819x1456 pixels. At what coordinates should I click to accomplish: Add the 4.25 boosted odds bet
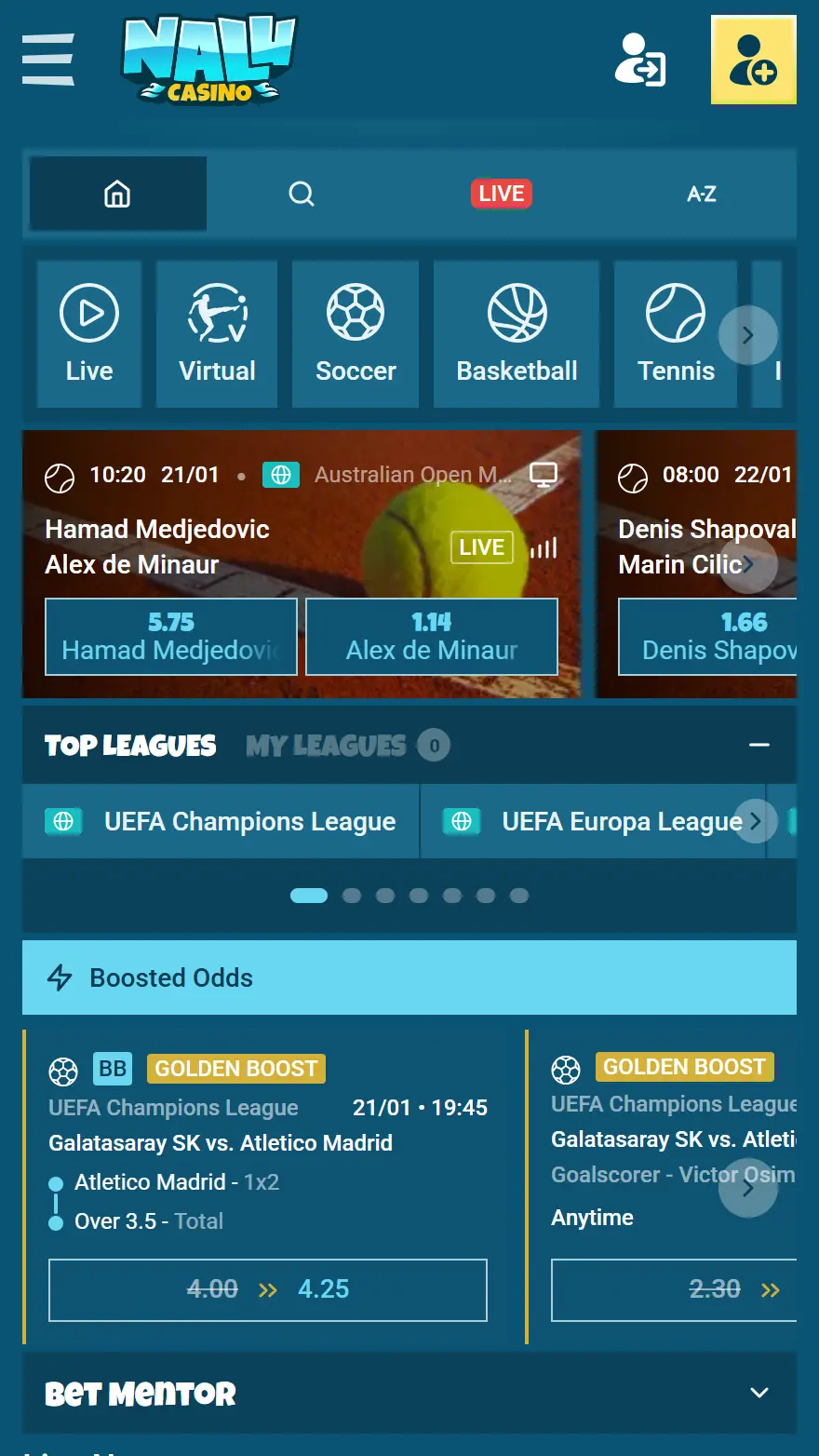point(268,1289)
